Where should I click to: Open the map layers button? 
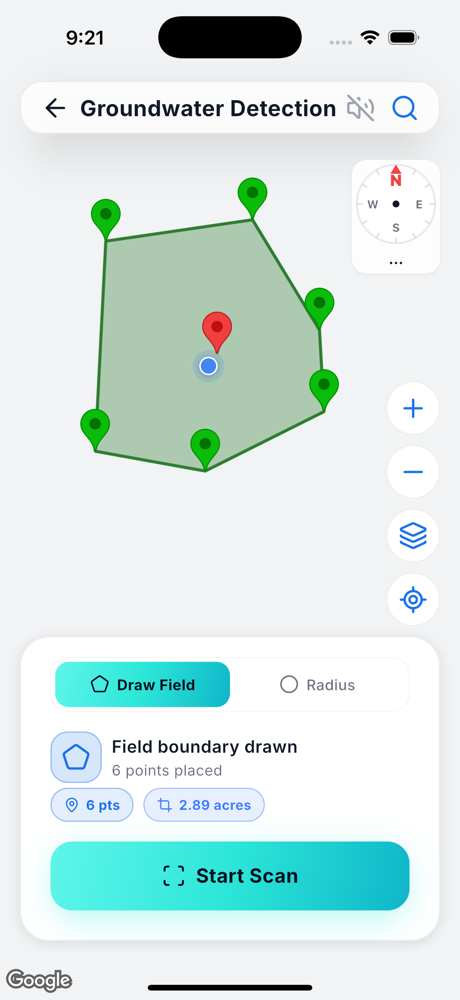pos(413,536)
